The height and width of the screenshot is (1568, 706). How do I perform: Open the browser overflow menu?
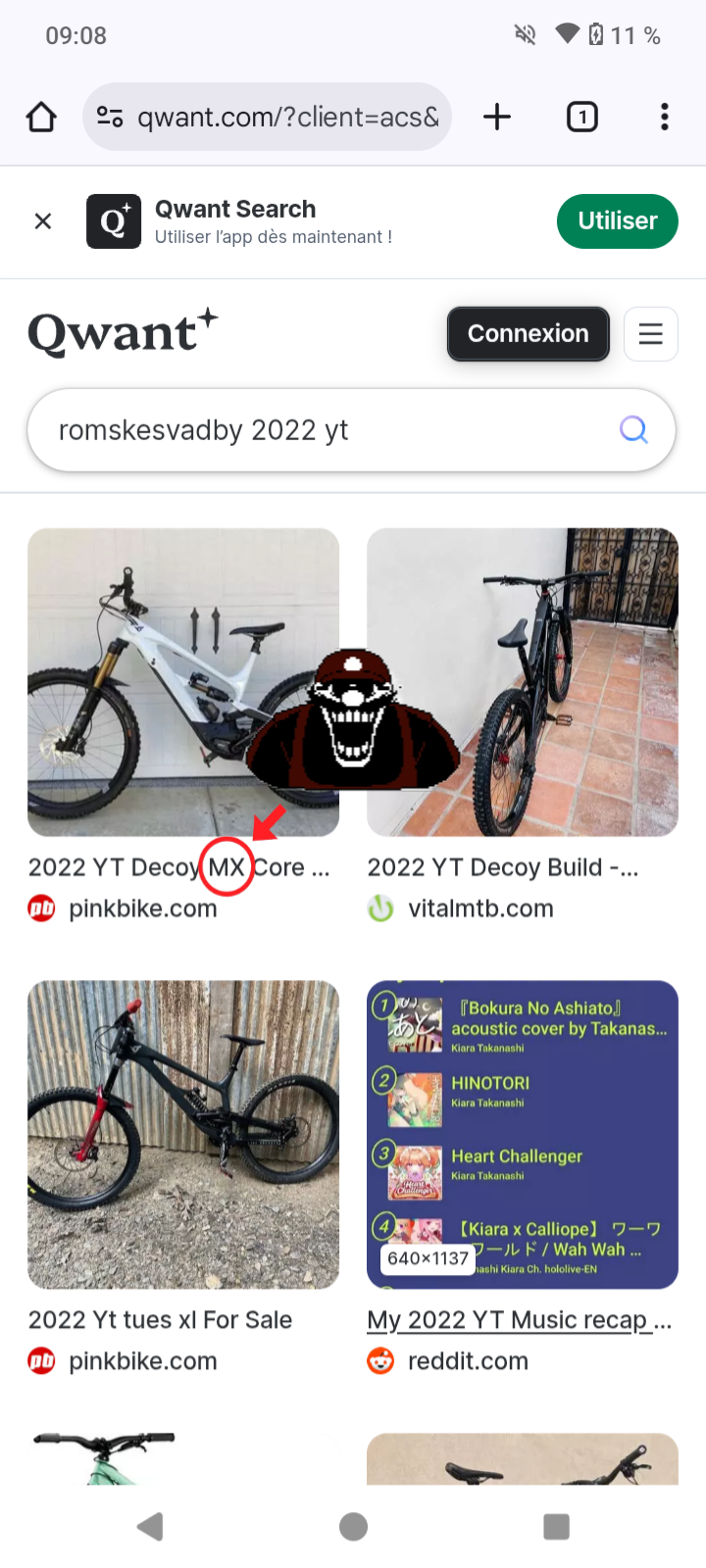click(x=664, y=118)
